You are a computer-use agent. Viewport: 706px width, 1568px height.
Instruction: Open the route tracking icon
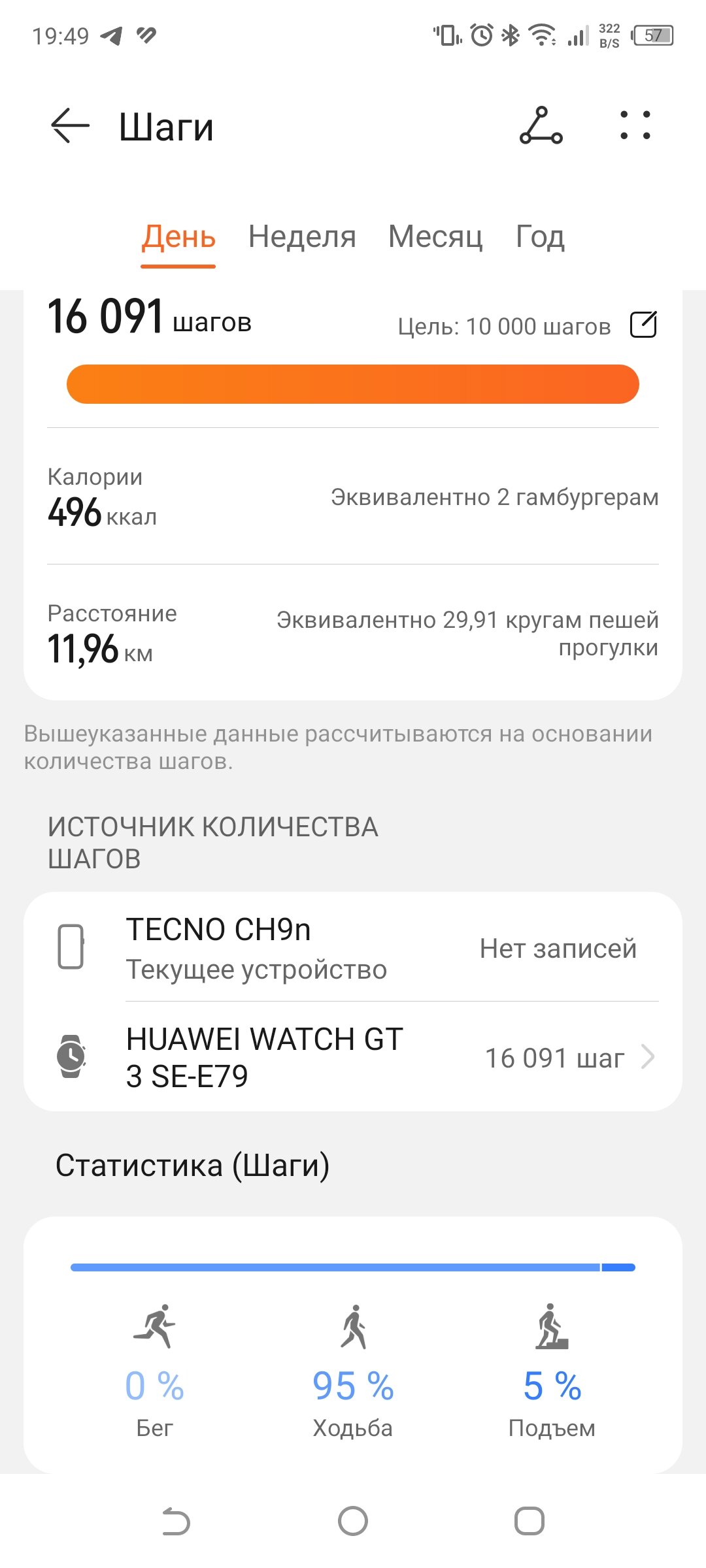coord(541,125)
